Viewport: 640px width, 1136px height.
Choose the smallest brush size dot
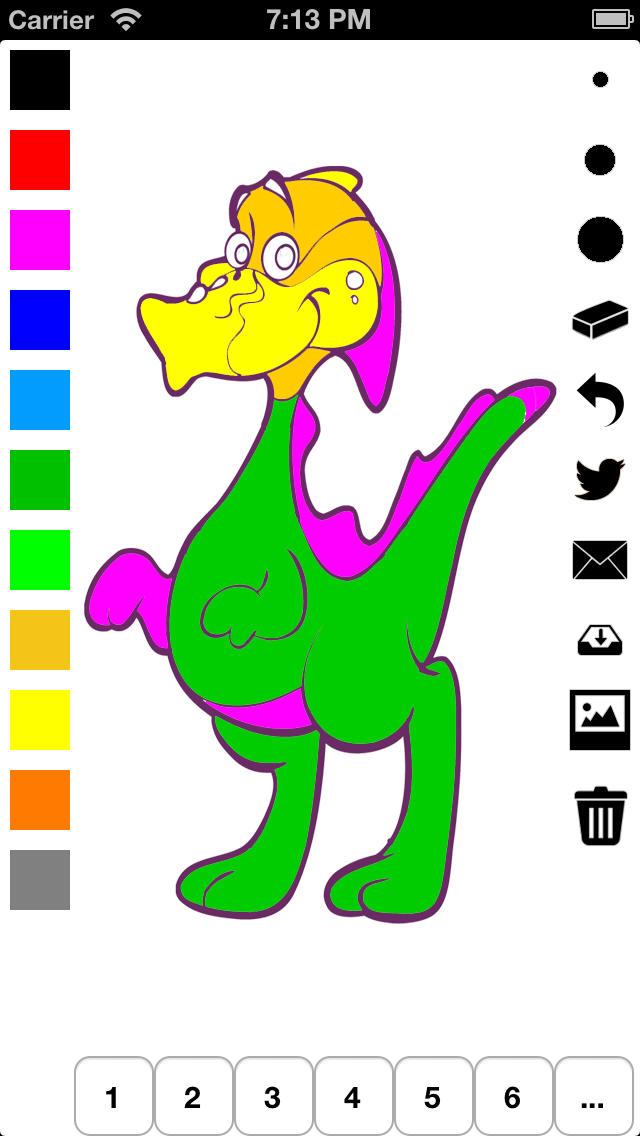click(x=600, y=80)
